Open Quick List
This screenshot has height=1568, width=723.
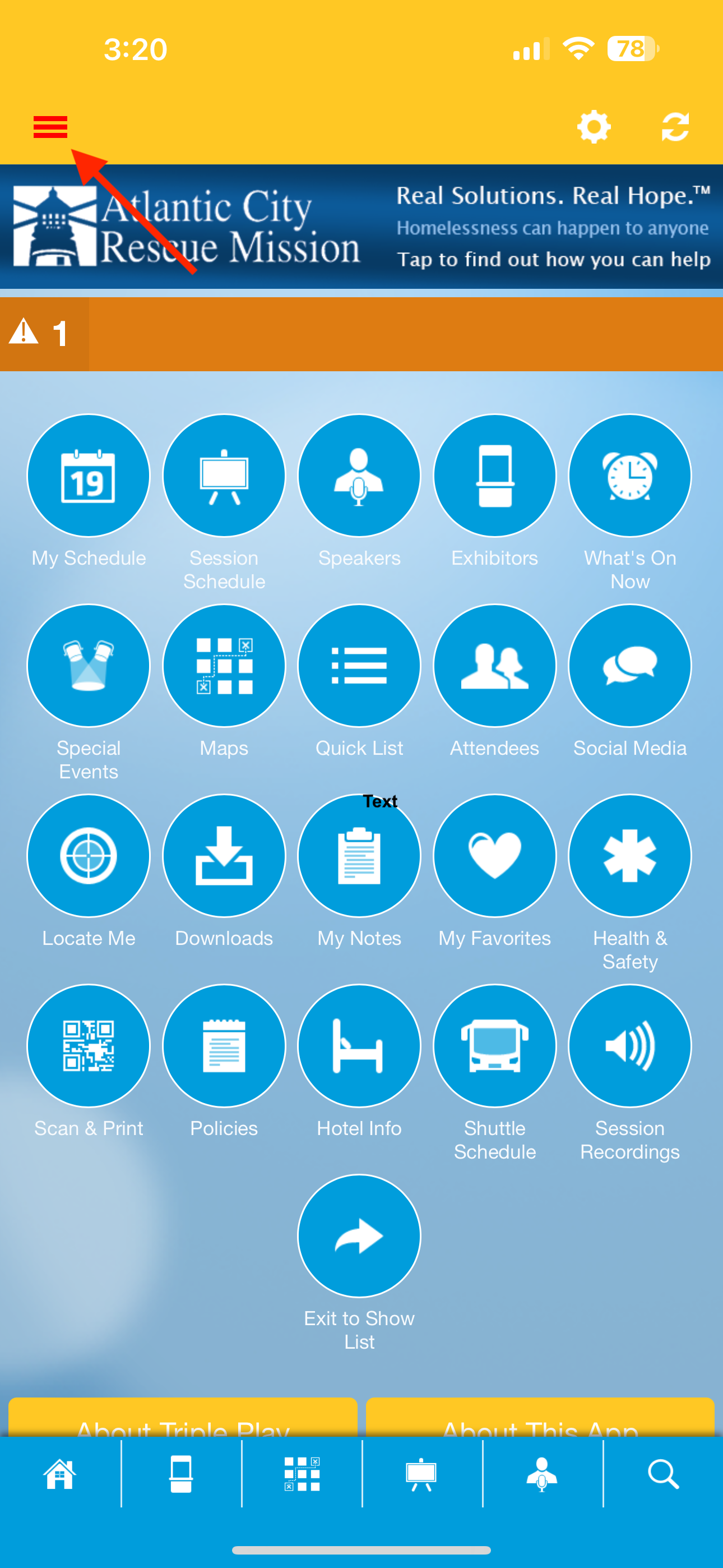(359, 666)
